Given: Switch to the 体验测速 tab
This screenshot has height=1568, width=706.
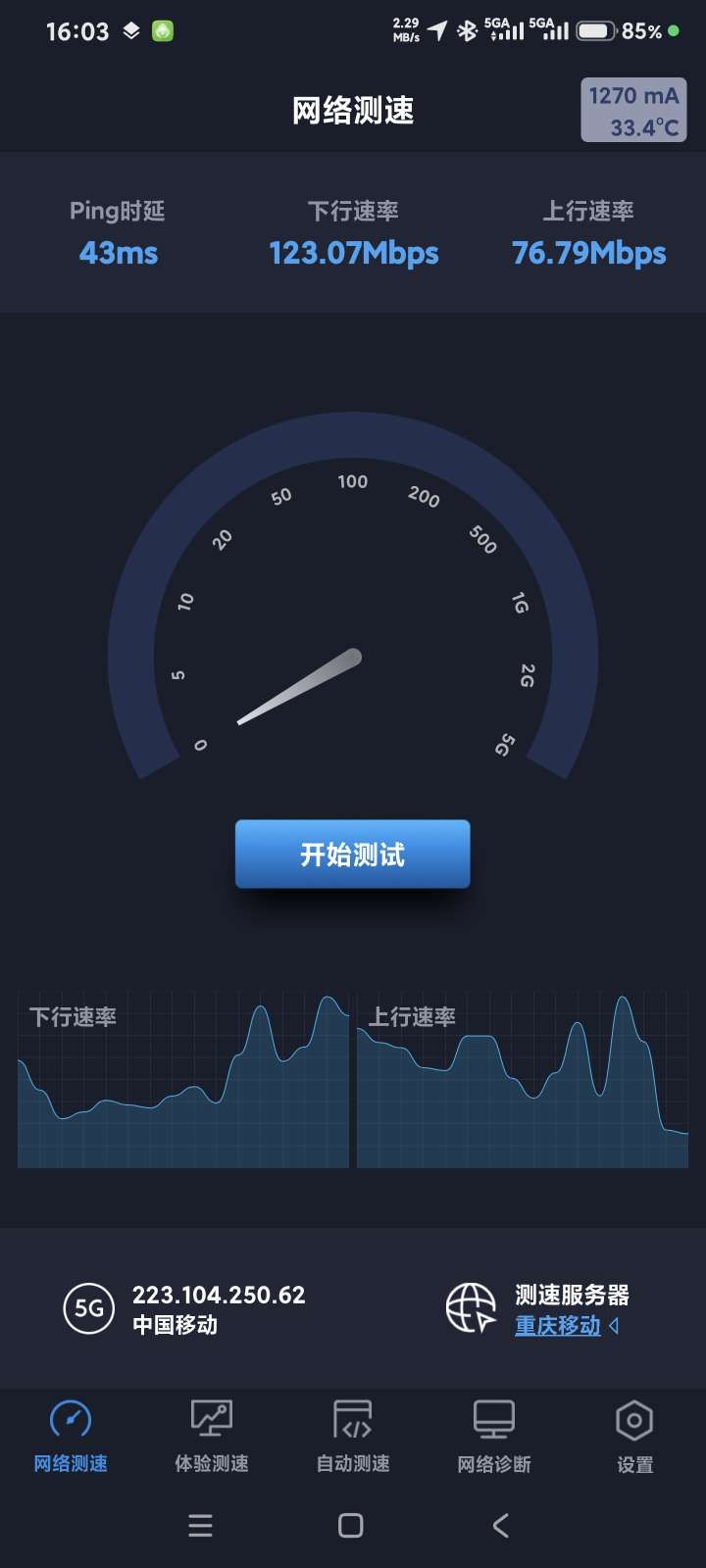Looking at the screenshot, I should 212,1437.
